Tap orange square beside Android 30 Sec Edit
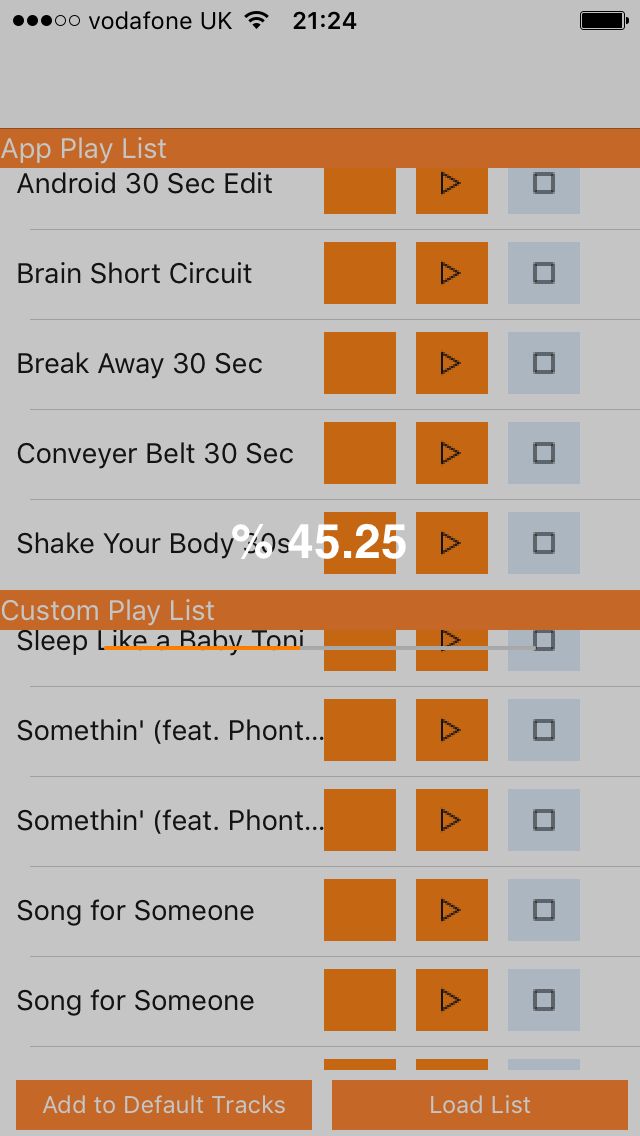This screenshot has width=640, height=1136. [x=359, y=190]
